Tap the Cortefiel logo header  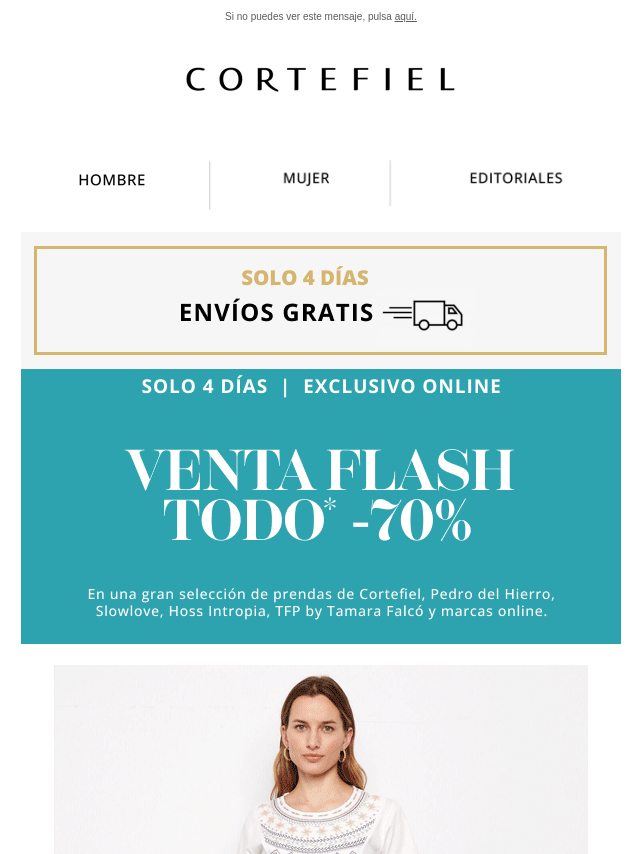click(x=320, y=80)
